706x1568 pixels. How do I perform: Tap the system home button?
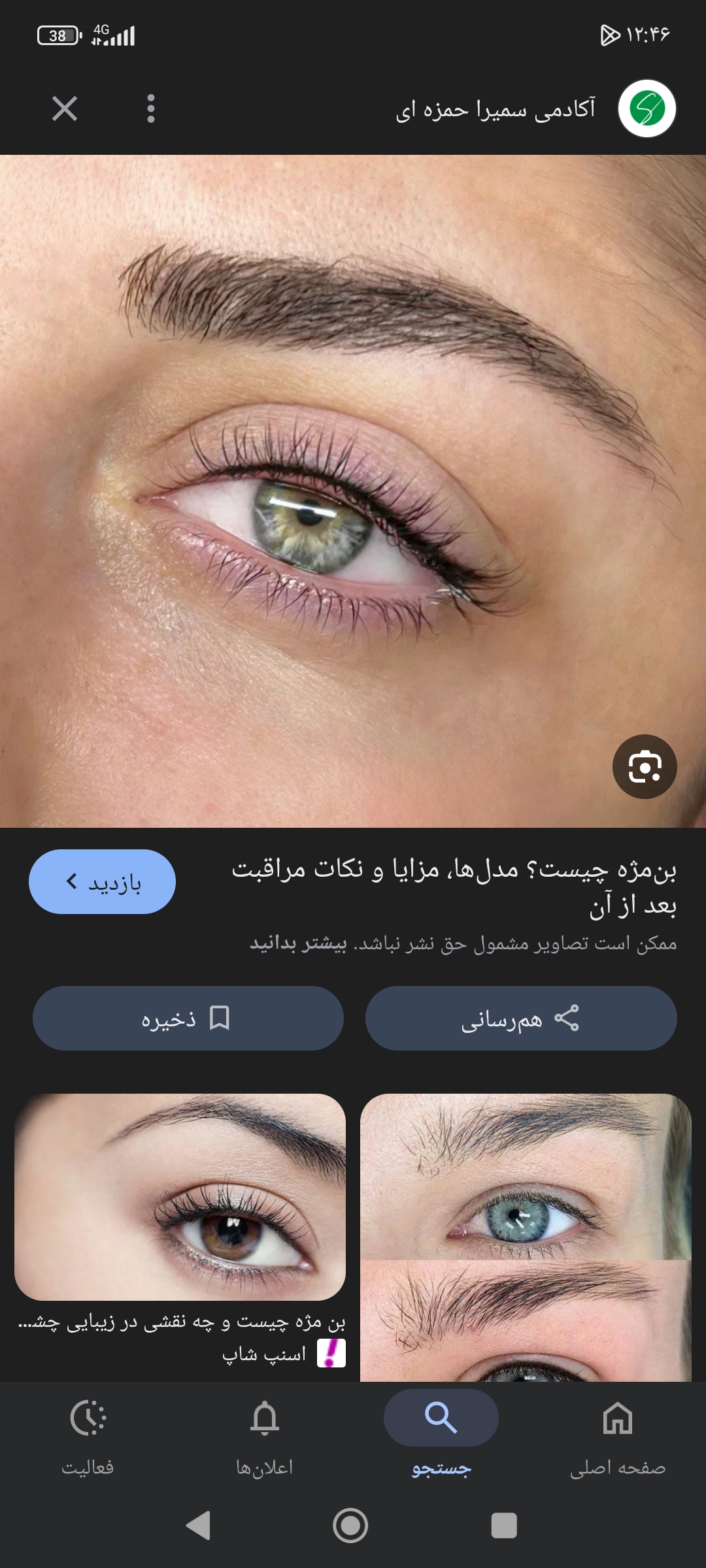pos(350,1526)
